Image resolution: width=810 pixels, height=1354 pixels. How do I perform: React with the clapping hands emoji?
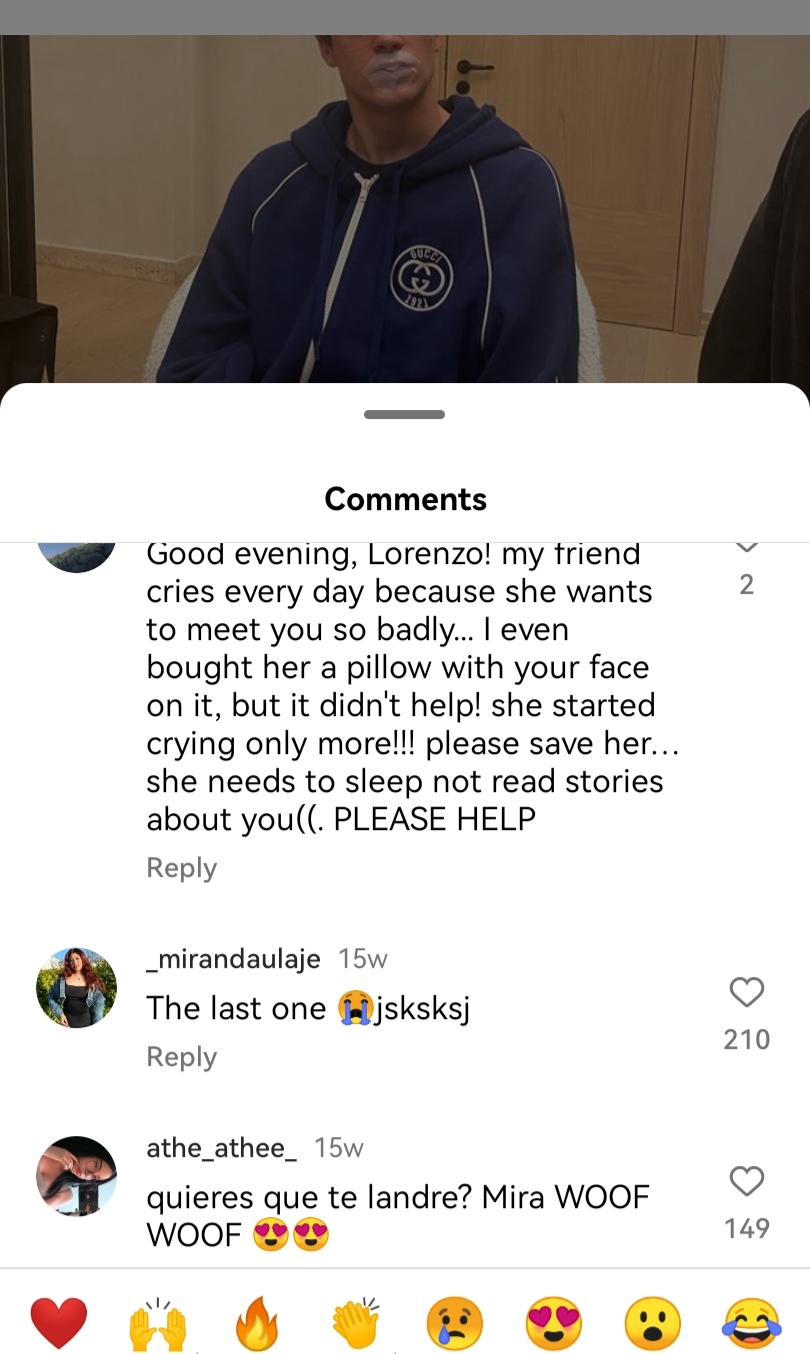tap(356, 1323)
